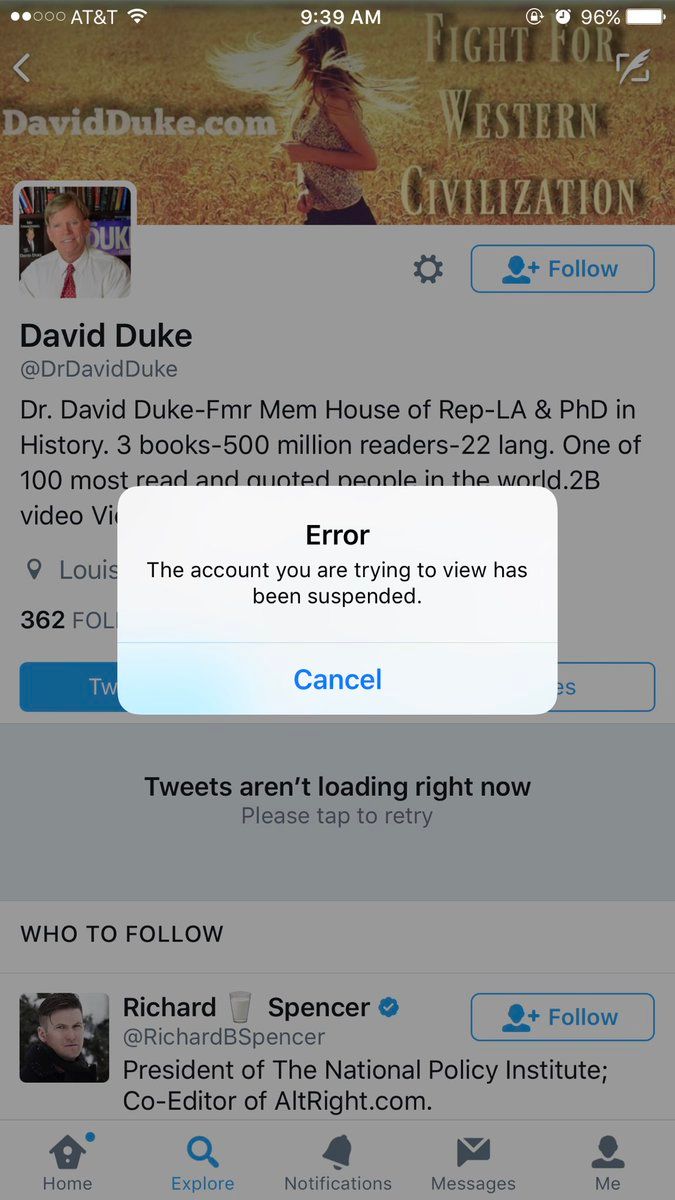The width and height of the screenshot is (675, 1200).
Task: Follow Richard Spencer
Action: pos(562,1017)
